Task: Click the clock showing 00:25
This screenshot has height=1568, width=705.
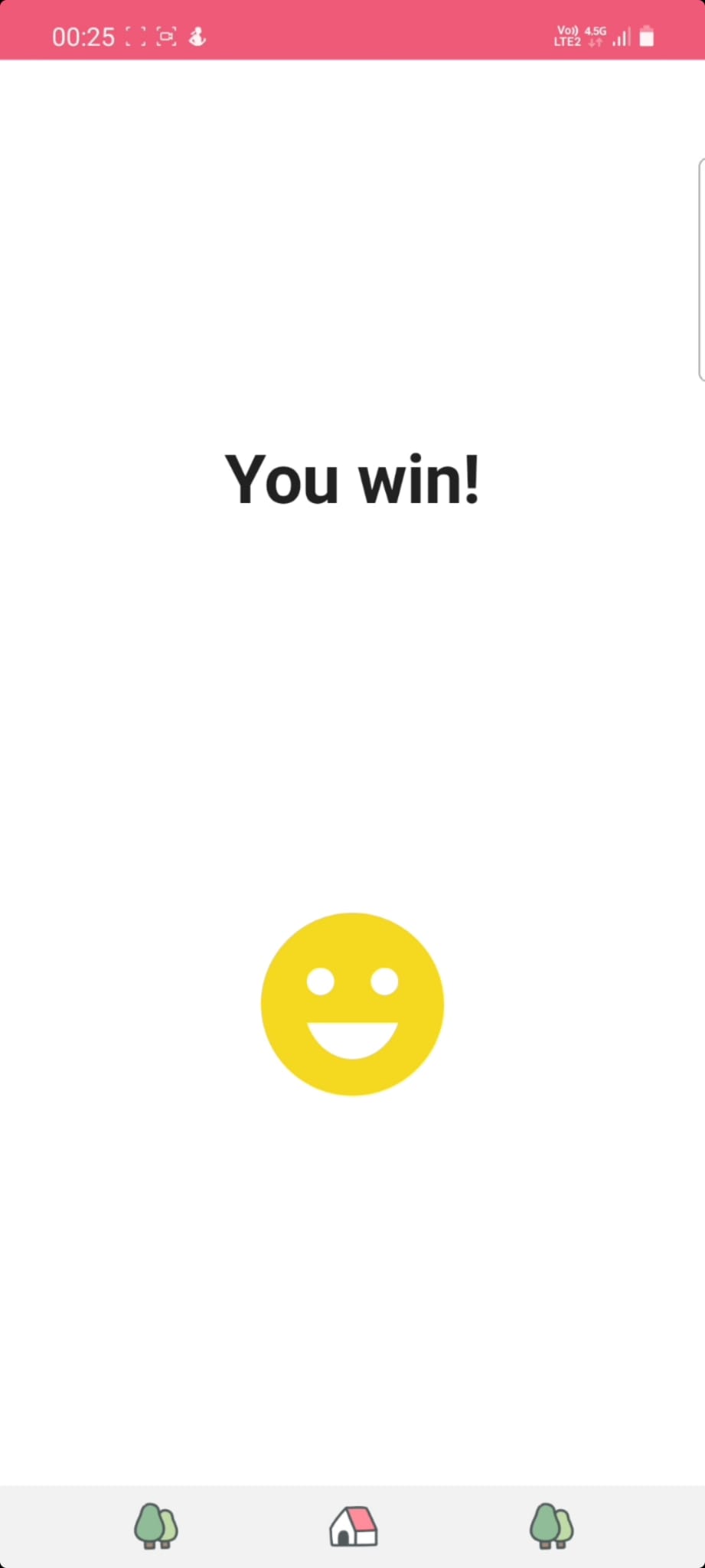Action: (83, 37)
